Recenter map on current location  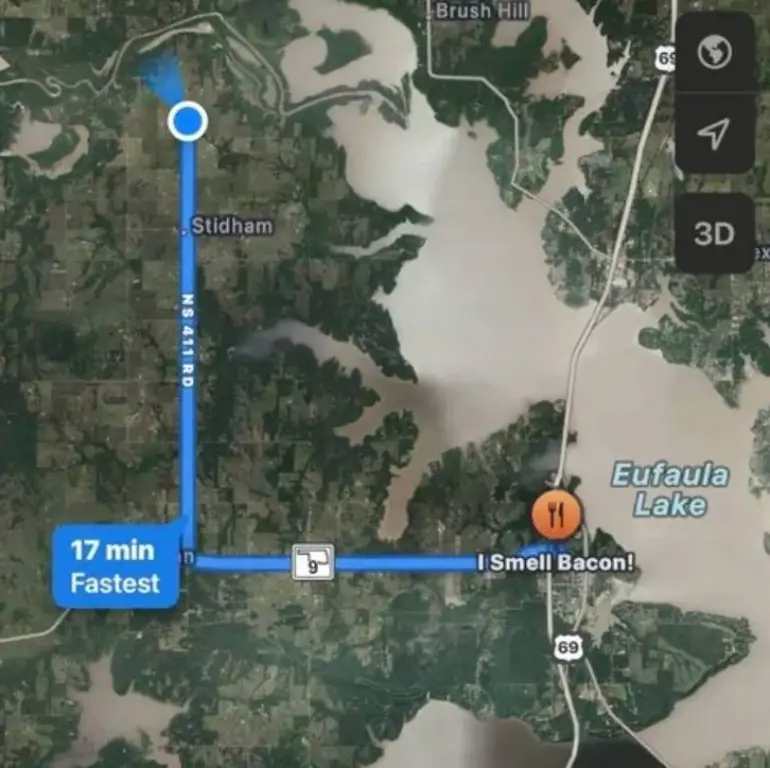pos(714,133)
